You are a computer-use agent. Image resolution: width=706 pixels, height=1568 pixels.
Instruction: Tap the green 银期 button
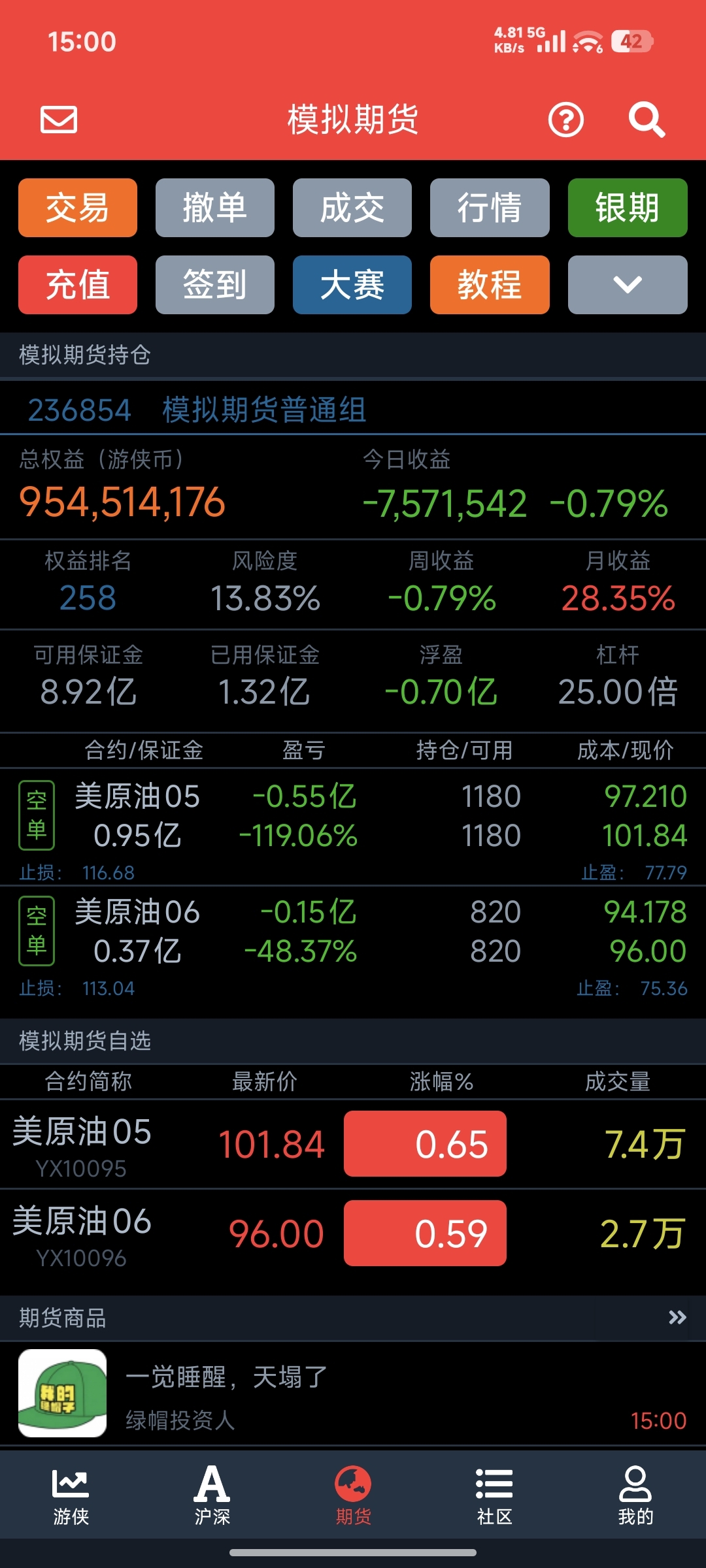click(628, 208)
